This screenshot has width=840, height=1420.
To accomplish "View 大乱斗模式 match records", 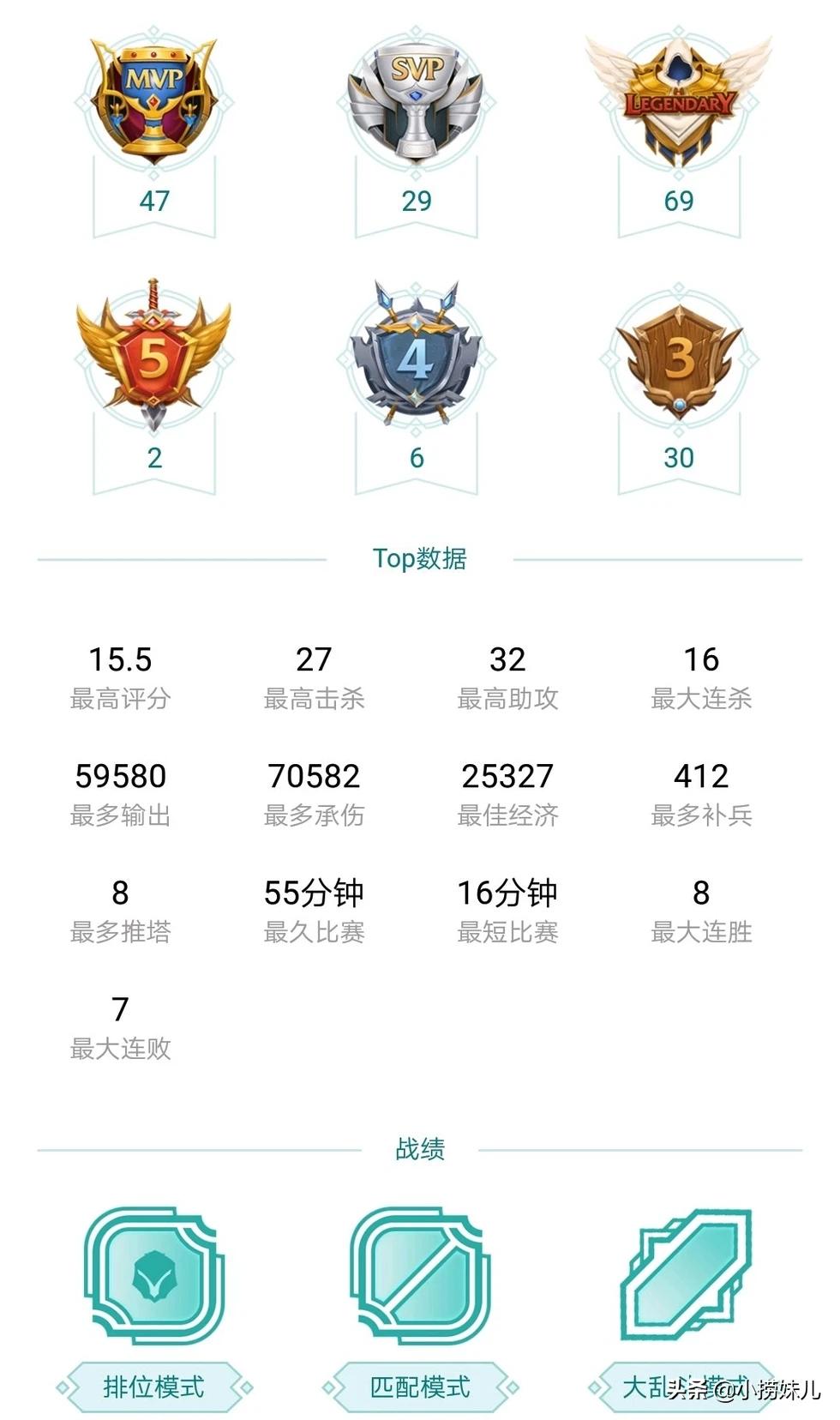I will (686, 1278).
